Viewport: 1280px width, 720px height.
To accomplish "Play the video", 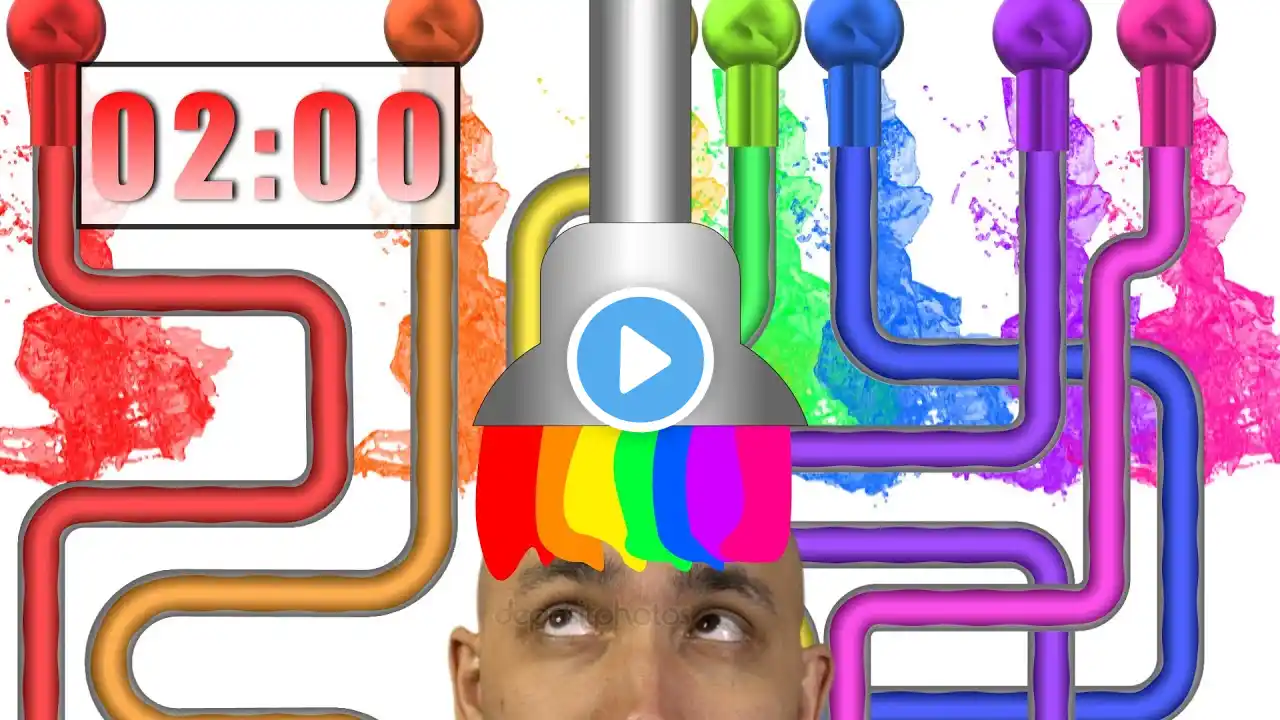I will (640, 359).
